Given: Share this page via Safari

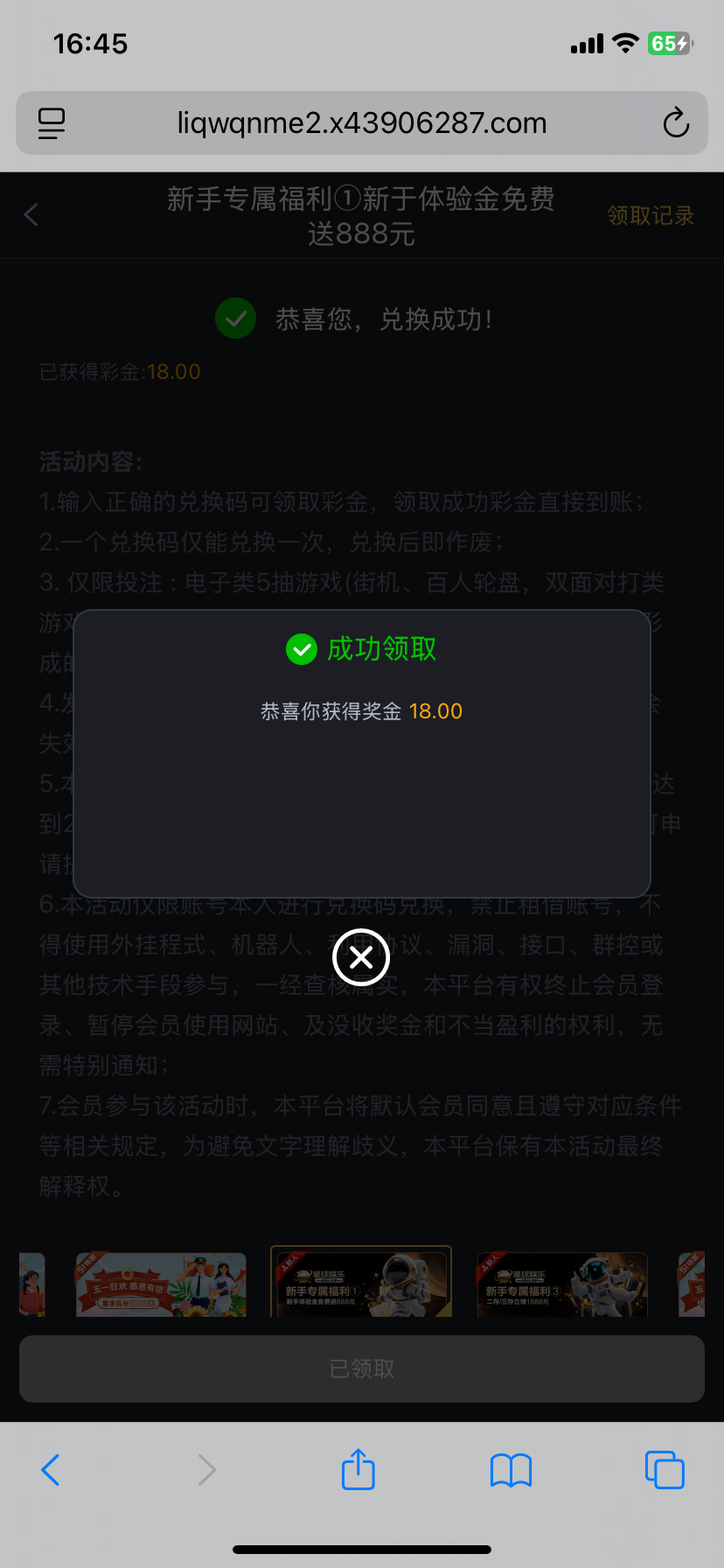Looking at the screenshot, I should 358,1470.
